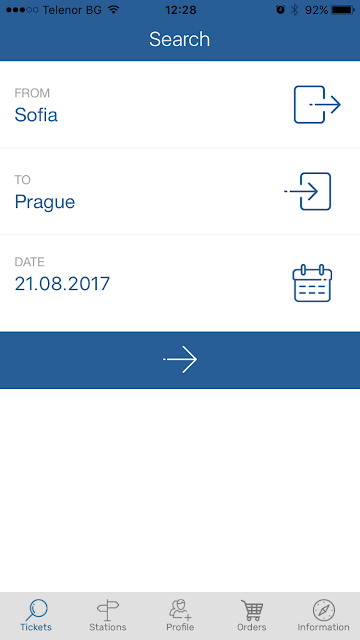Go to the Orders tab
The height and width of the screenshot is (640, 360).
click(252, 616)
